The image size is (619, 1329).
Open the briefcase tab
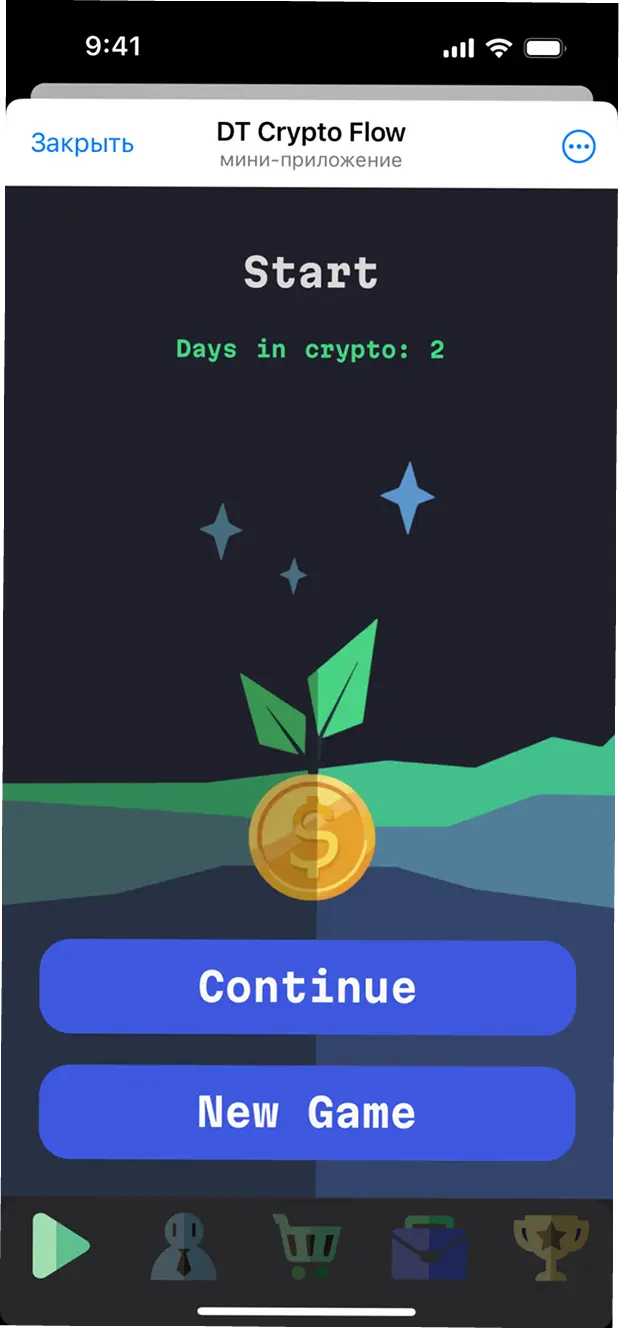[429, 1247]
